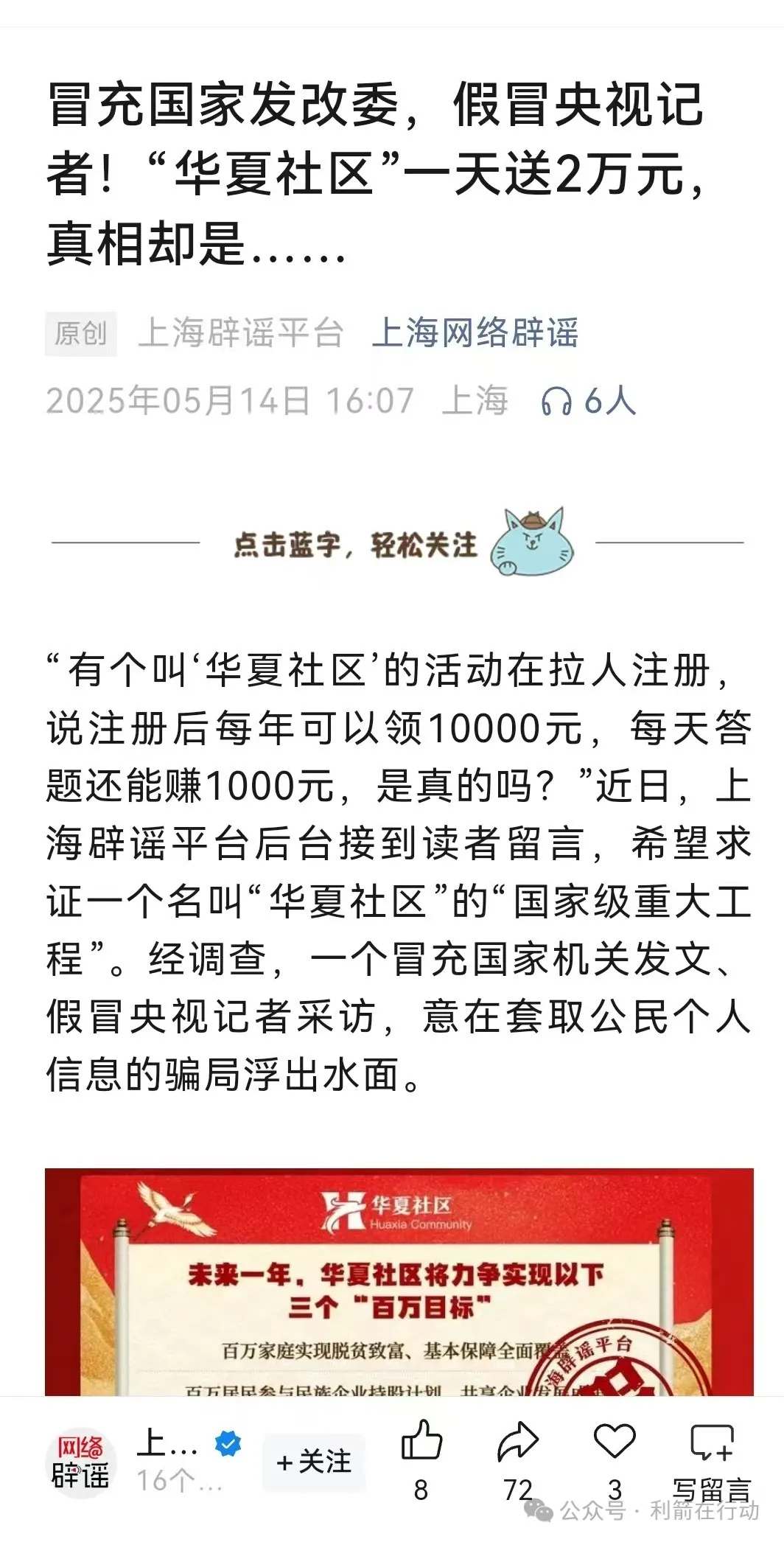The width and height of the screenshot is (784, 1542).
Task: Open the 上海网络辟谣 account link
Action: click(475, 332)
